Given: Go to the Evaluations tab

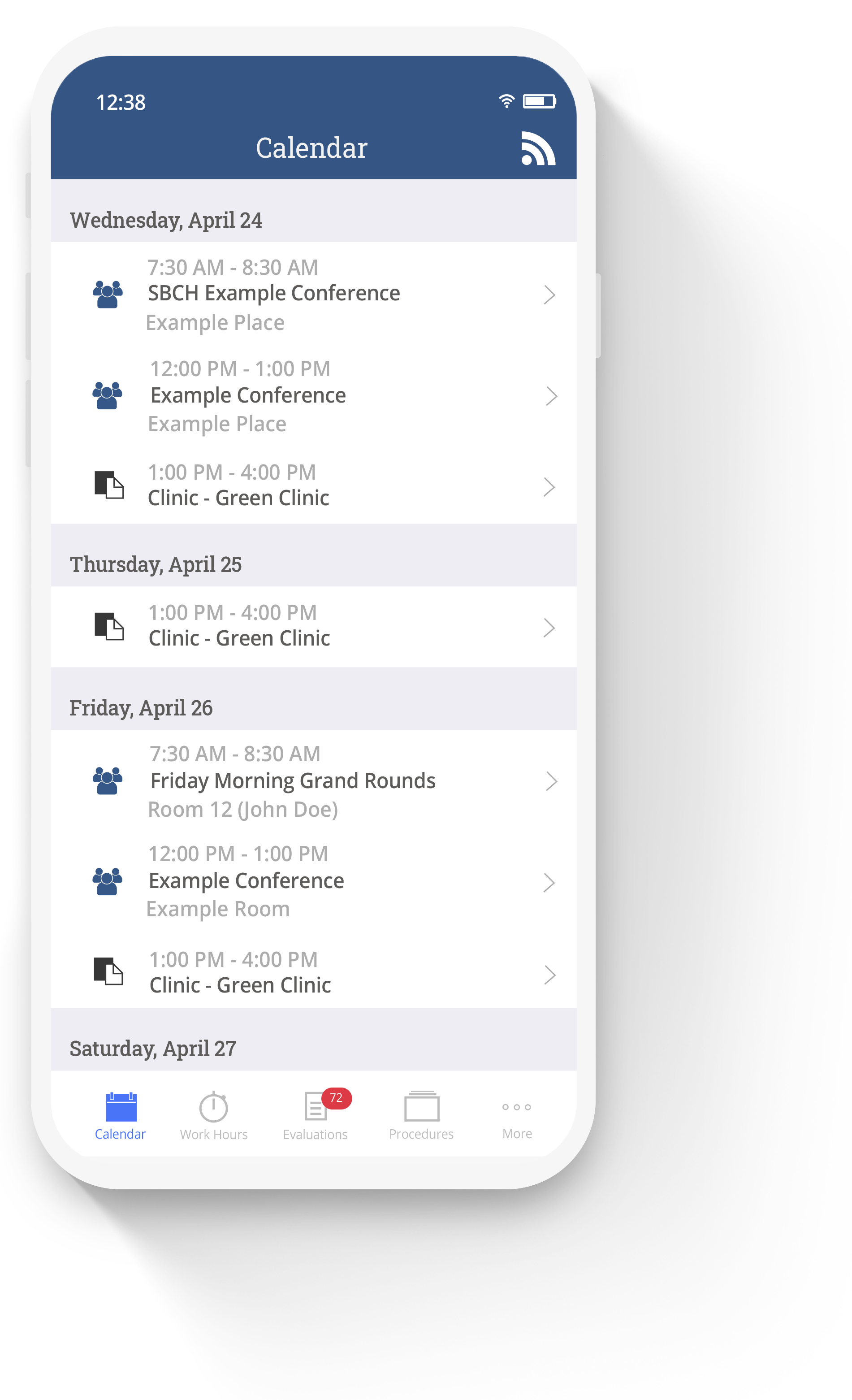Looking at the screenshot, I should click(x=315, y=1116).
